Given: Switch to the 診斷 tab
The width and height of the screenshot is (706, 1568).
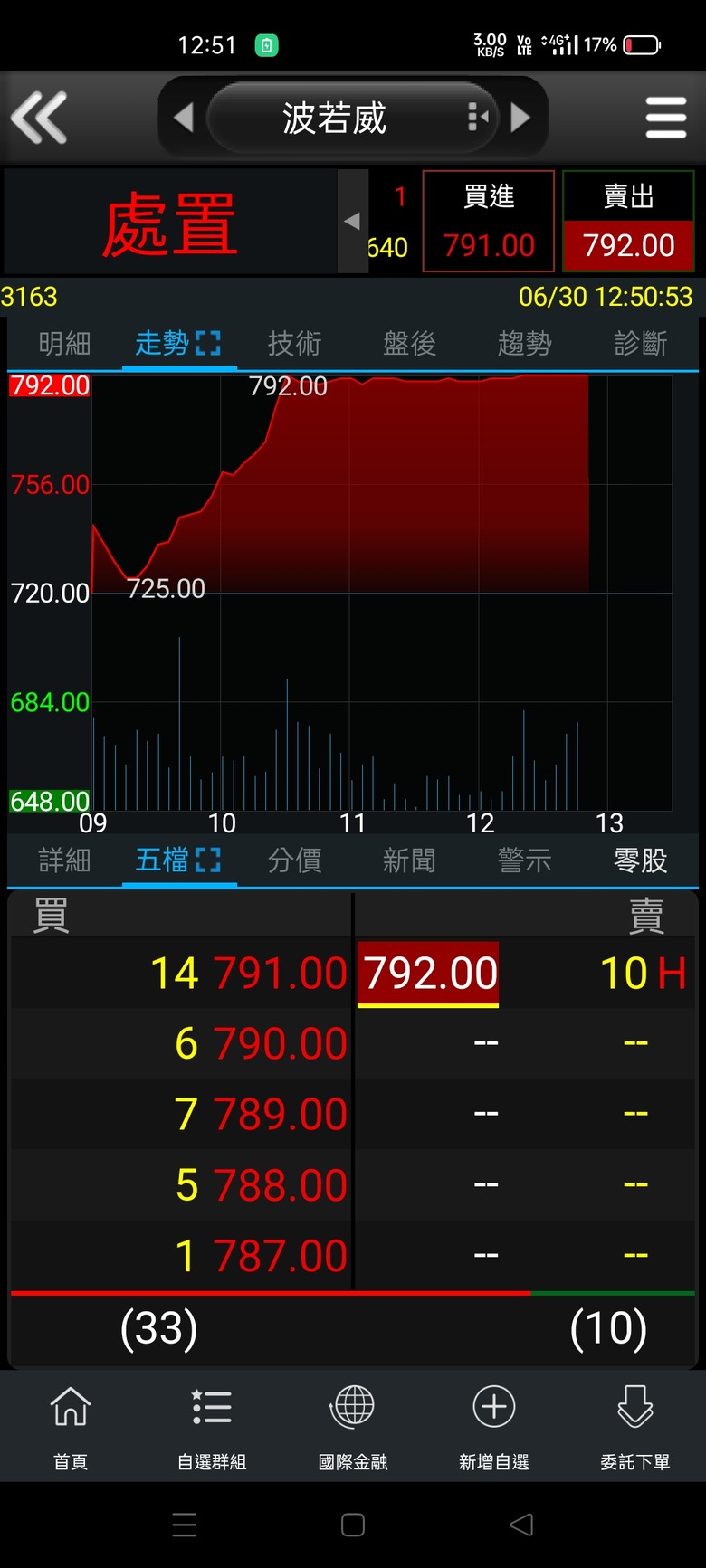Looking at the screenshot, I should (640, 343).
